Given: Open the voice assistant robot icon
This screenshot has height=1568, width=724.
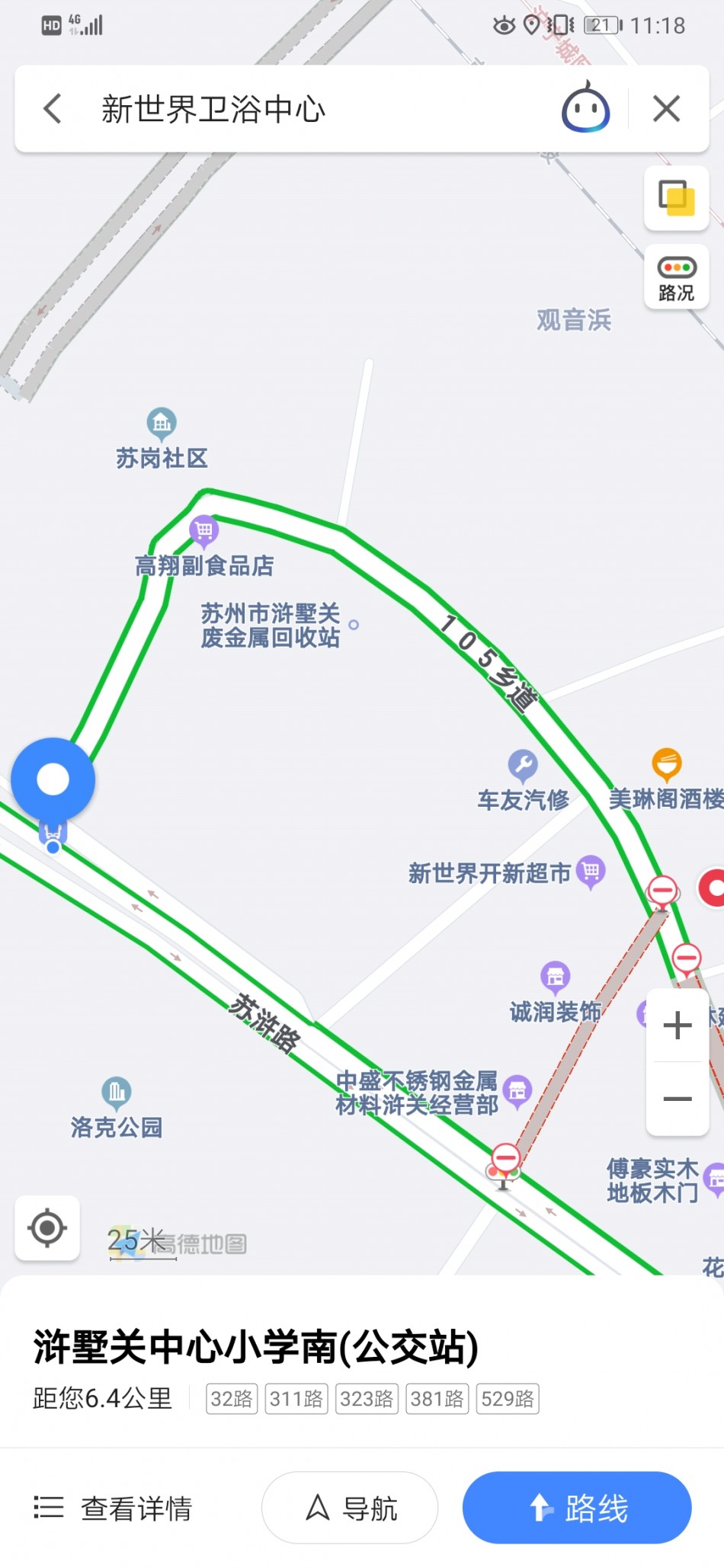Looking at the screenshot, I should (585, 109).
